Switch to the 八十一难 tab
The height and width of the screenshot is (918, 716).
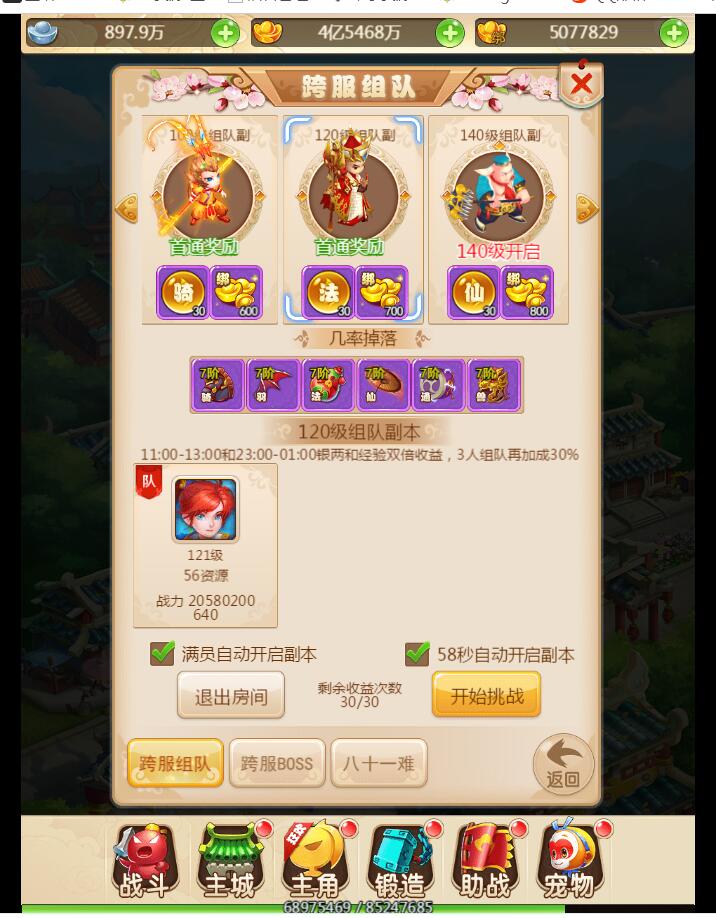(x=379, y=764)
